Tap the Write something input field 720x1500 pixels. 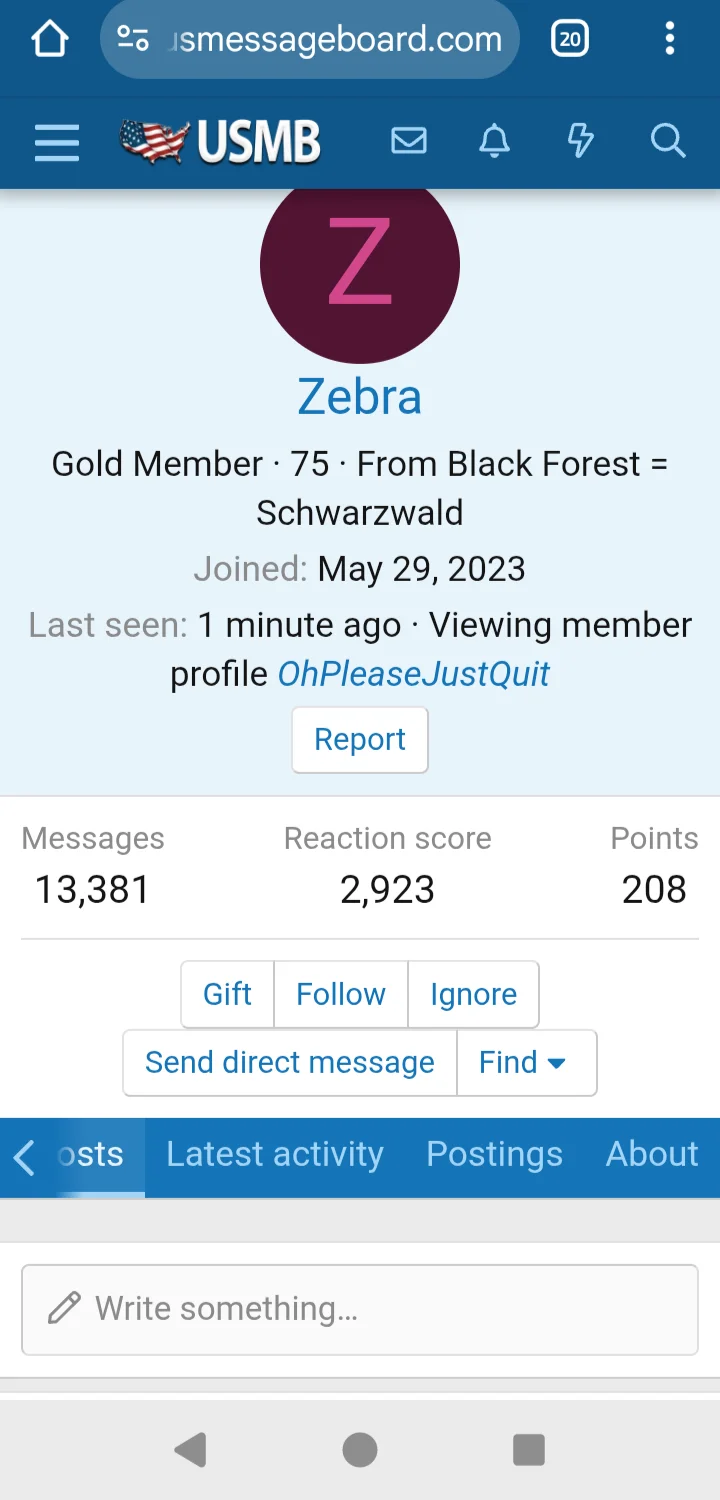[x=360, y=1310]
